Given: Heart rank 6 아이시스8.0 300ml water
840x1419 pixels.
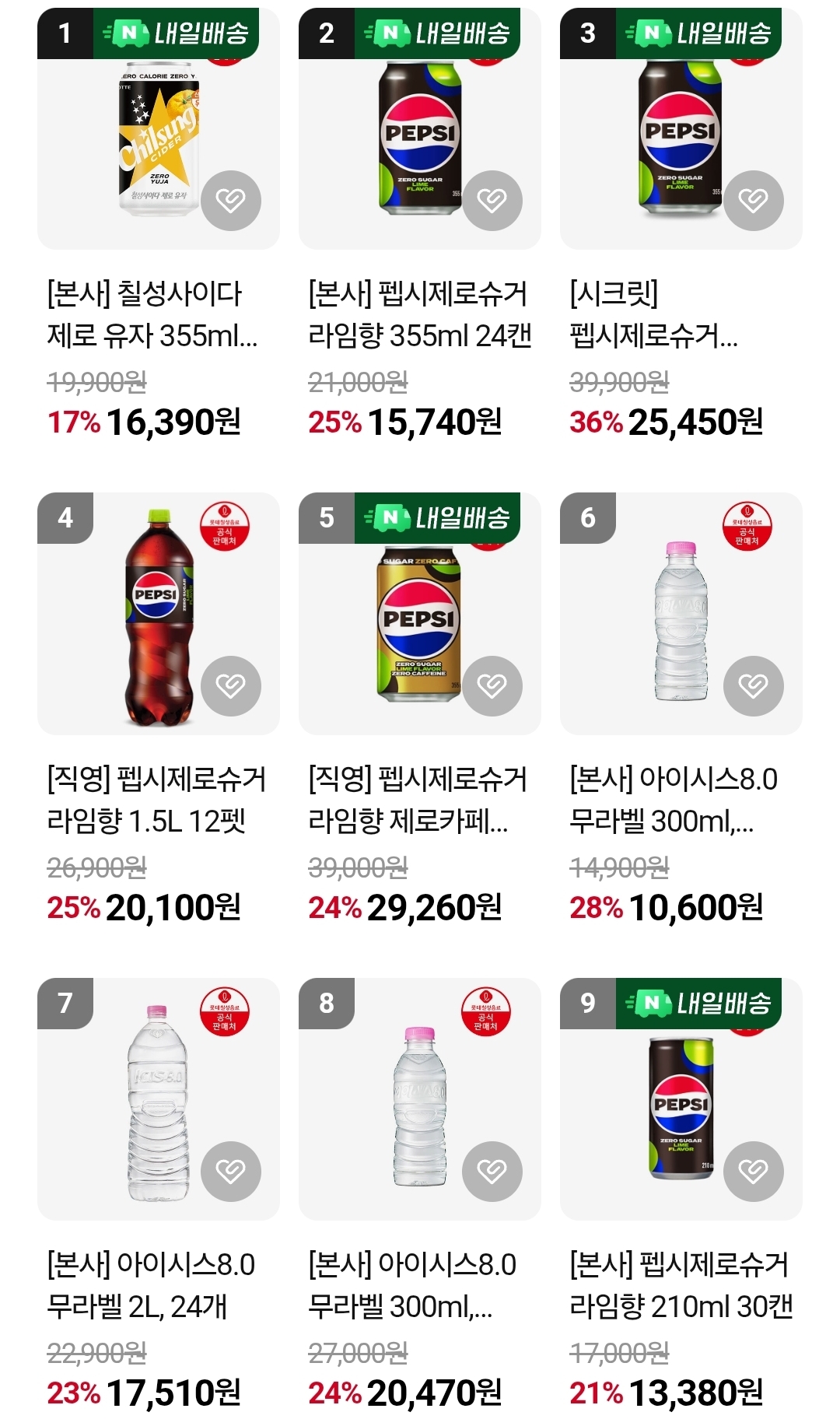Looking at the screenshot, I should 754,686.
